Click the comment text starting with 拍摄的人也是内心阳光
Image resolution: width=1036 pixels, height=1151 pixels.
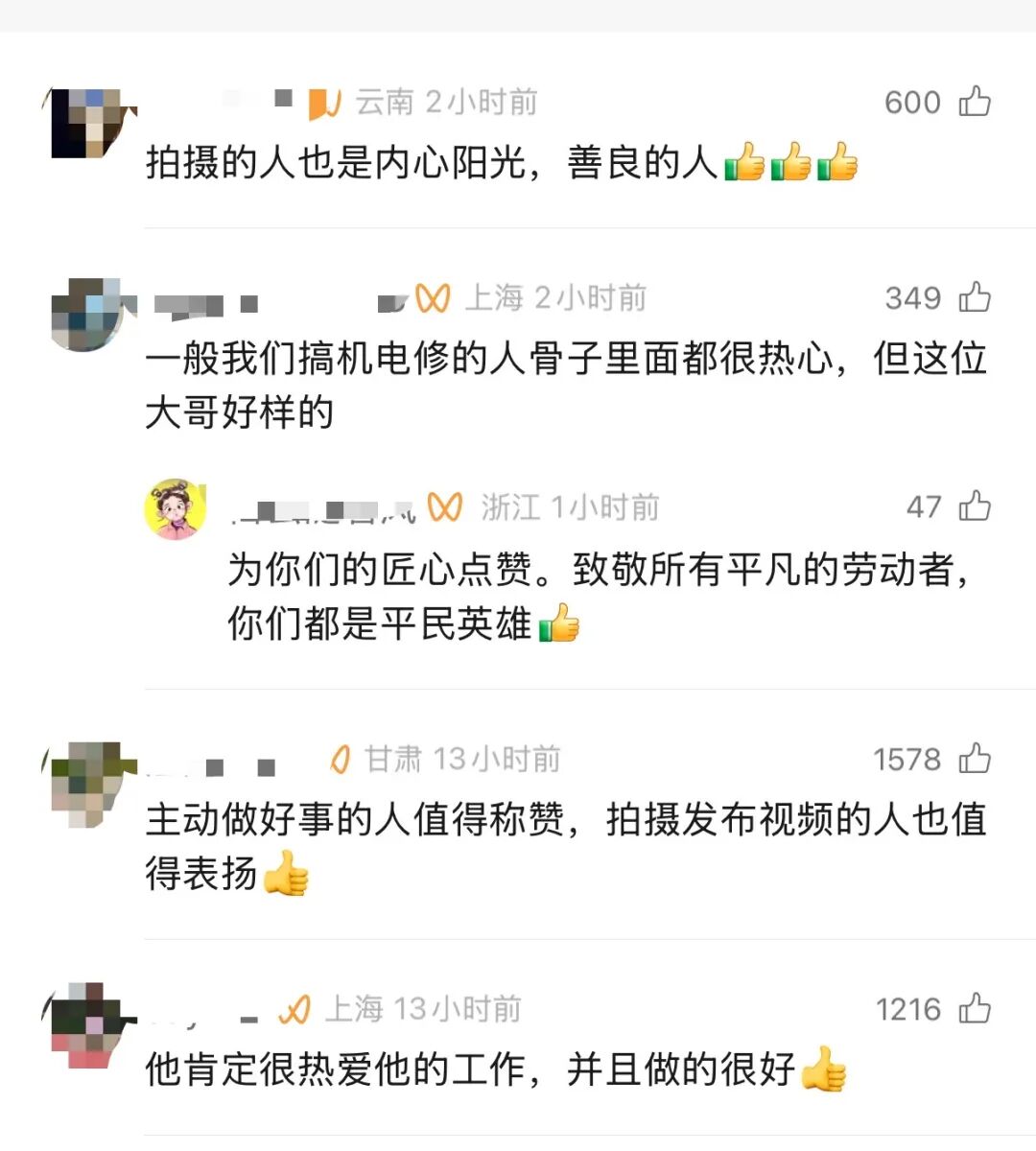click(x=432, y=161)
